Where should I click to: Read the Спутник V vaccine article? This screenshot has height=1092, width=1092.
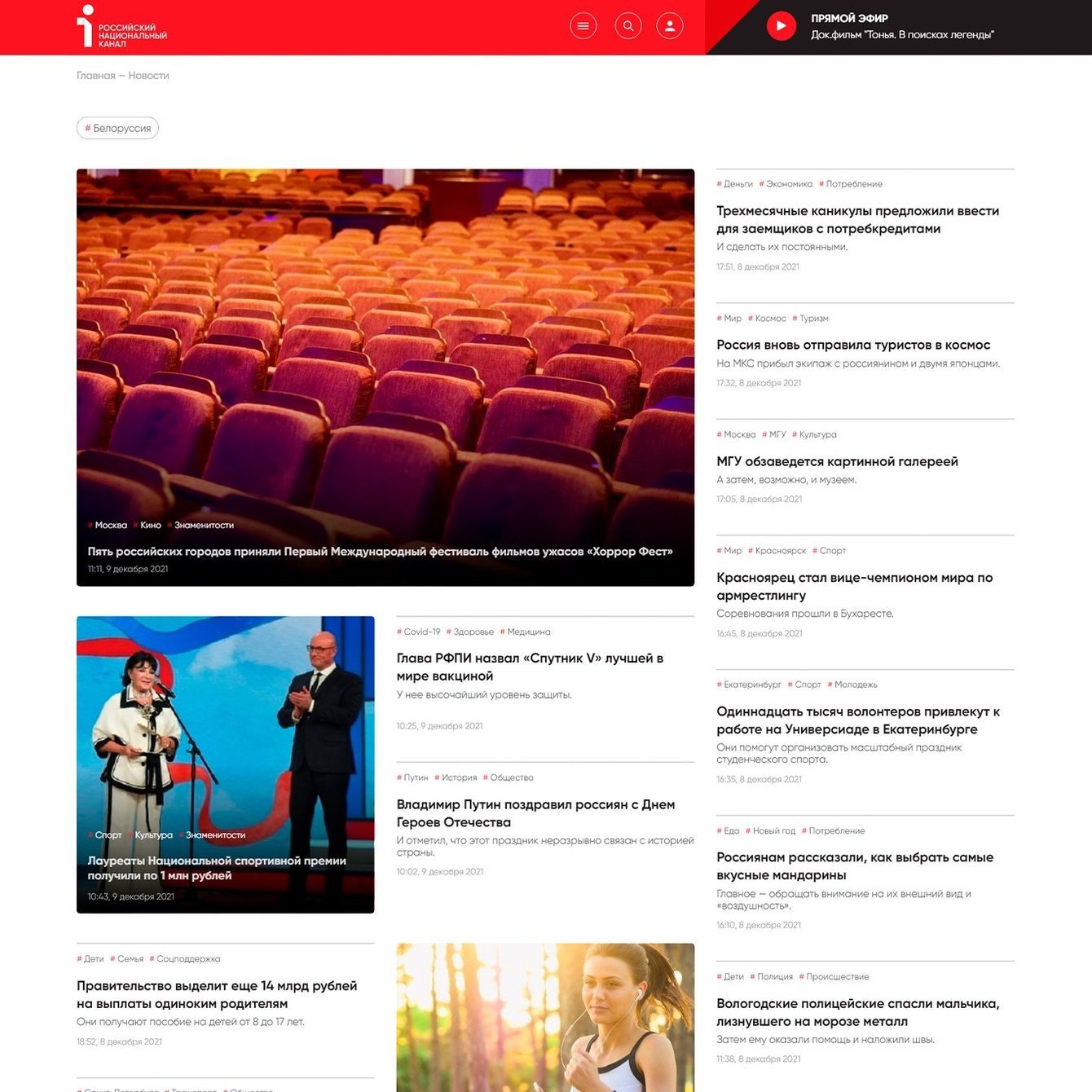(x=530, y=667)
